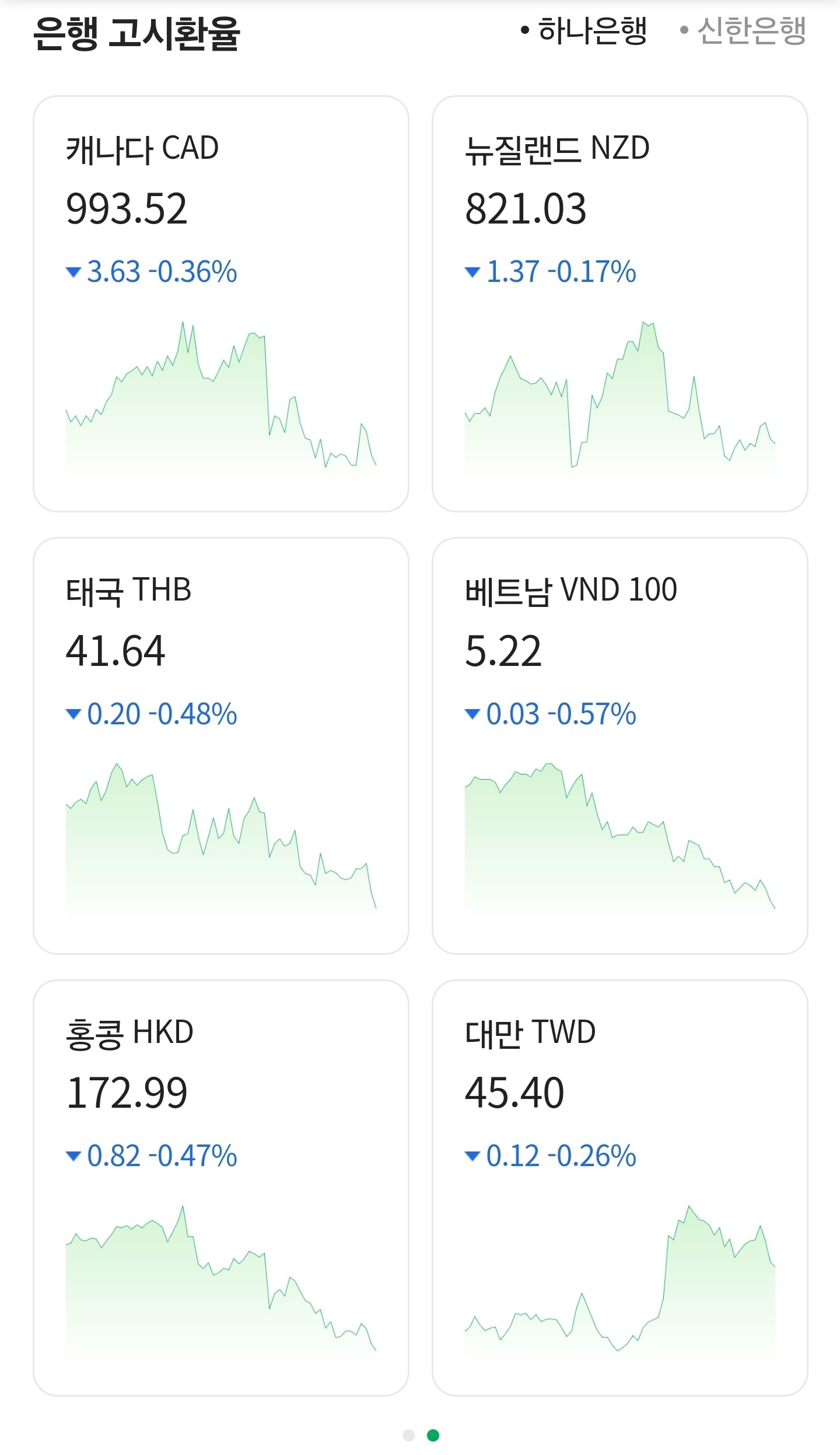This screenshot has height=1455, width=840.
Task: Go to the first page indicator dot
Action: click(408, 1435)
